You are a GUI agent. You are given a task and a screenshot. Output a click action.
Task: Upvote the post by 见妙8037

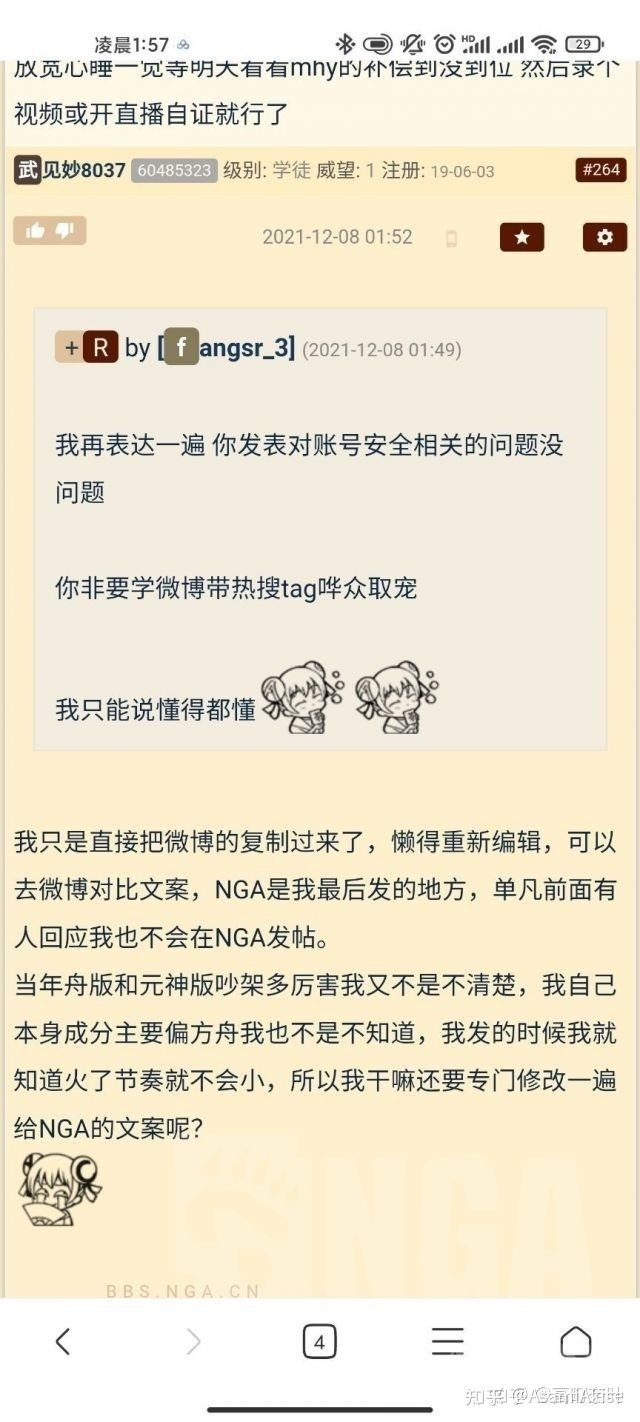pos(35,231)
